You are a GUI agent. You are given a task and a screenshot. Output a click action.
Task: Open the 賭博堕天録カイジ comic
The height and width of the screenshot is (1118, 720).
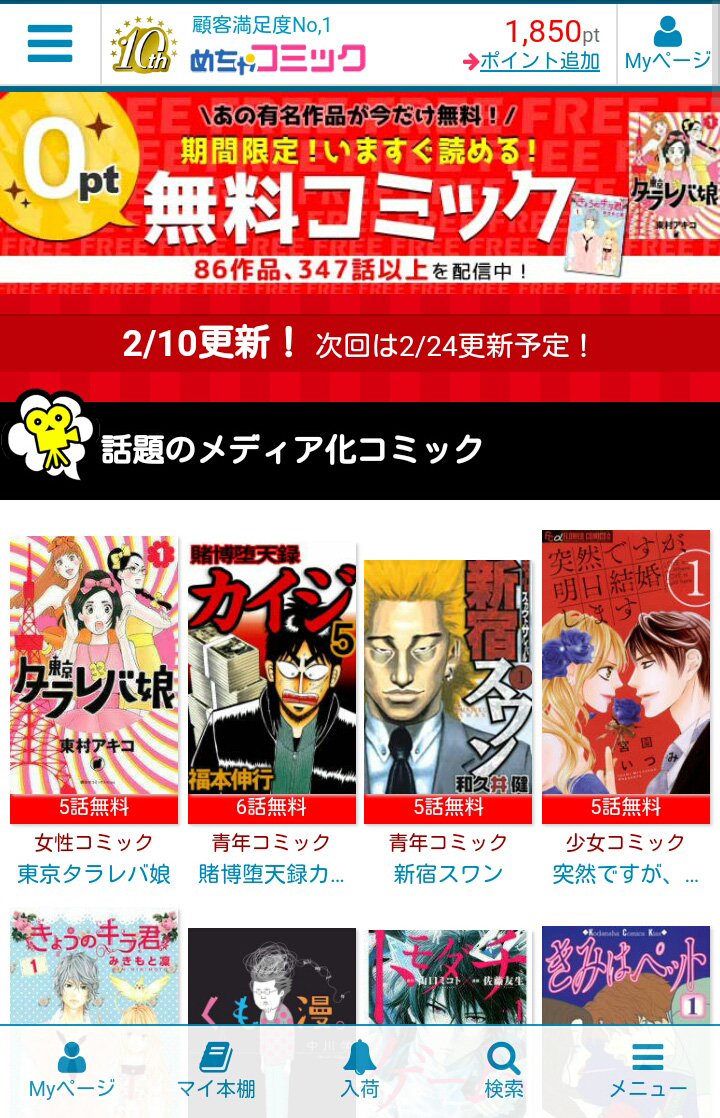click(x=272, y=680)
